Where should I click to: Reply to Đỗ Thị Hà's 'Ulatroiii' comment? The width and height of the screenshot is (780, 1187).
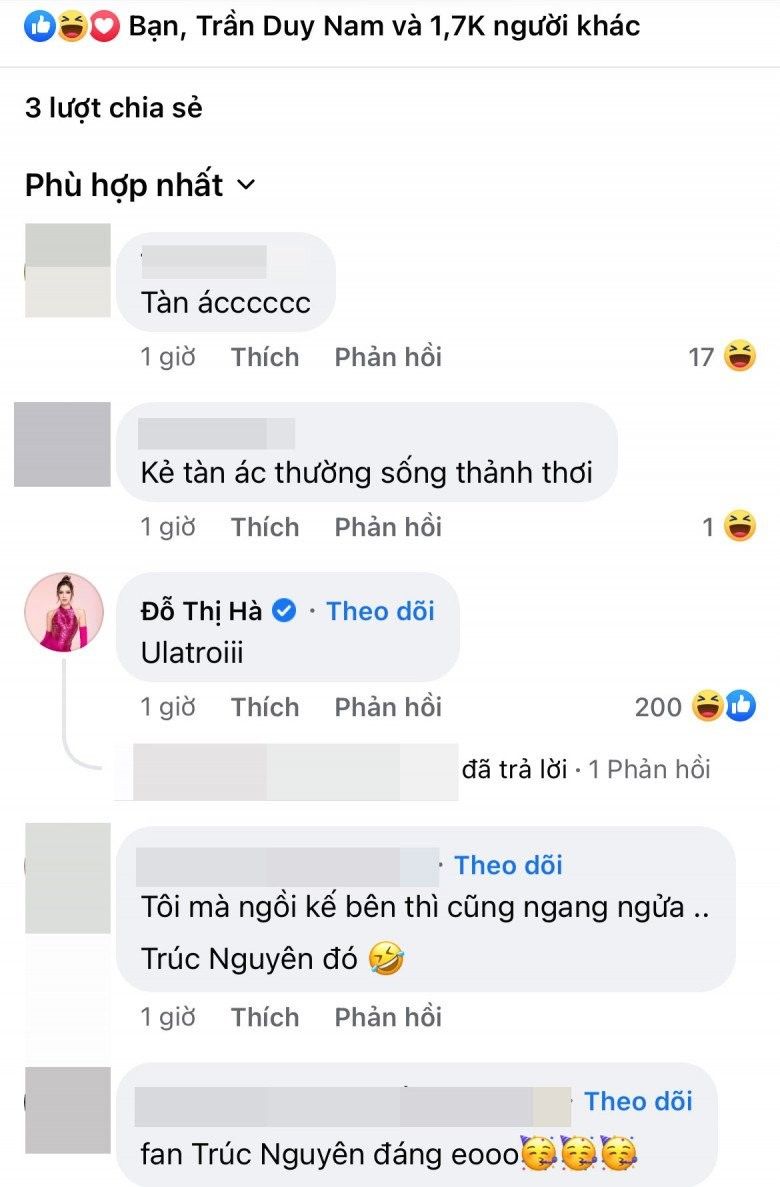point(388,707)
